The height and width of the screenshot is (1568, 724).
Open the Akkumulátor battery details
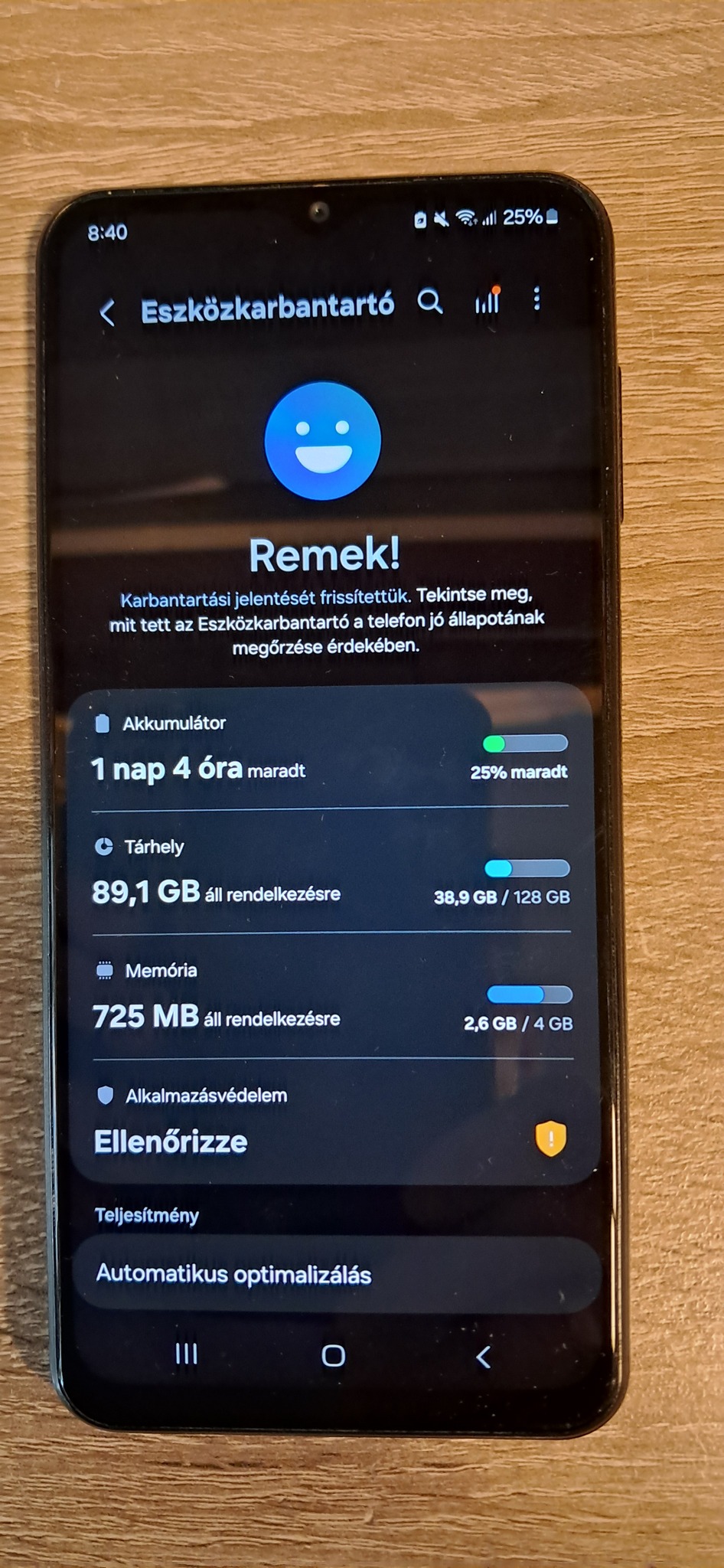[x=329, y=749]
